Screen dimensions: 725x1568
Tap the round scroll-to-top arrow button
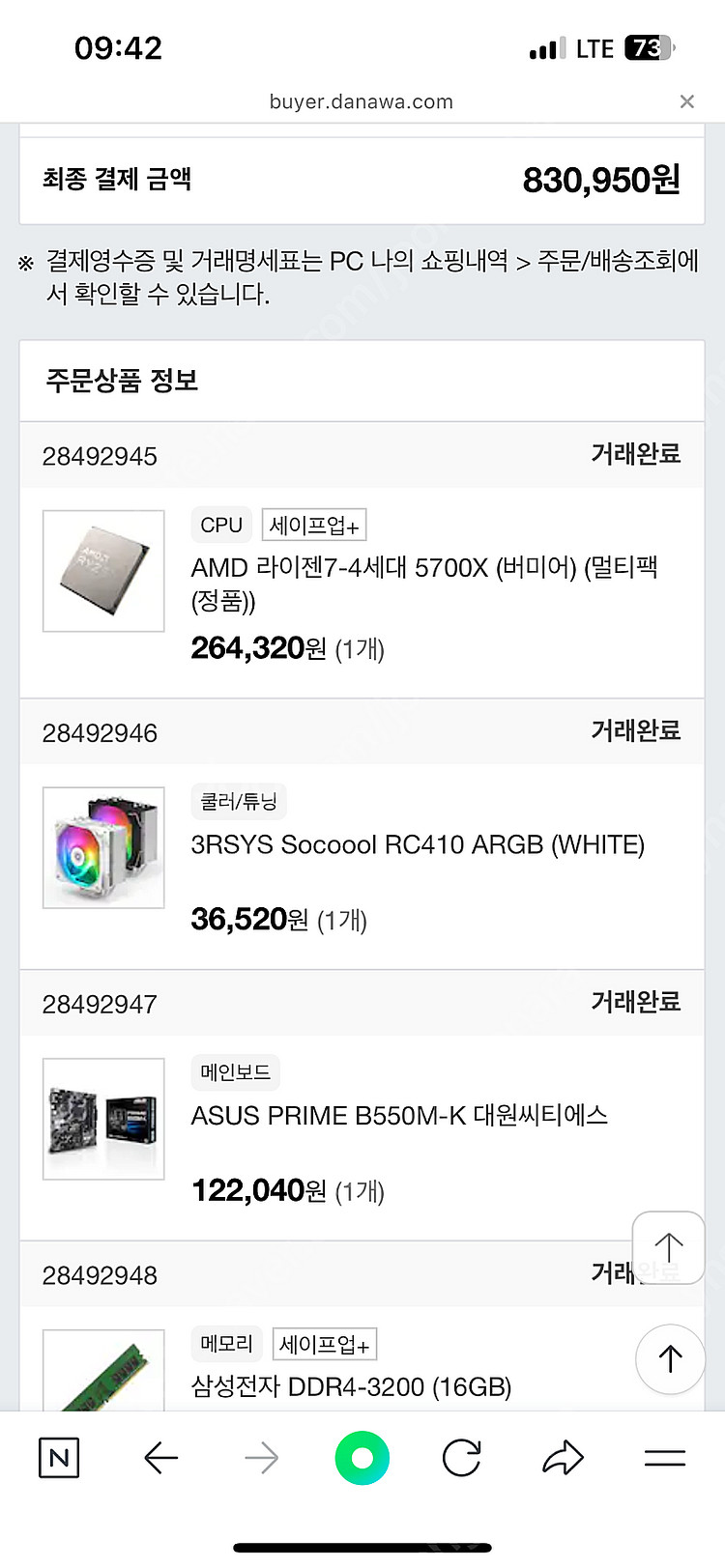[670, 1359]
